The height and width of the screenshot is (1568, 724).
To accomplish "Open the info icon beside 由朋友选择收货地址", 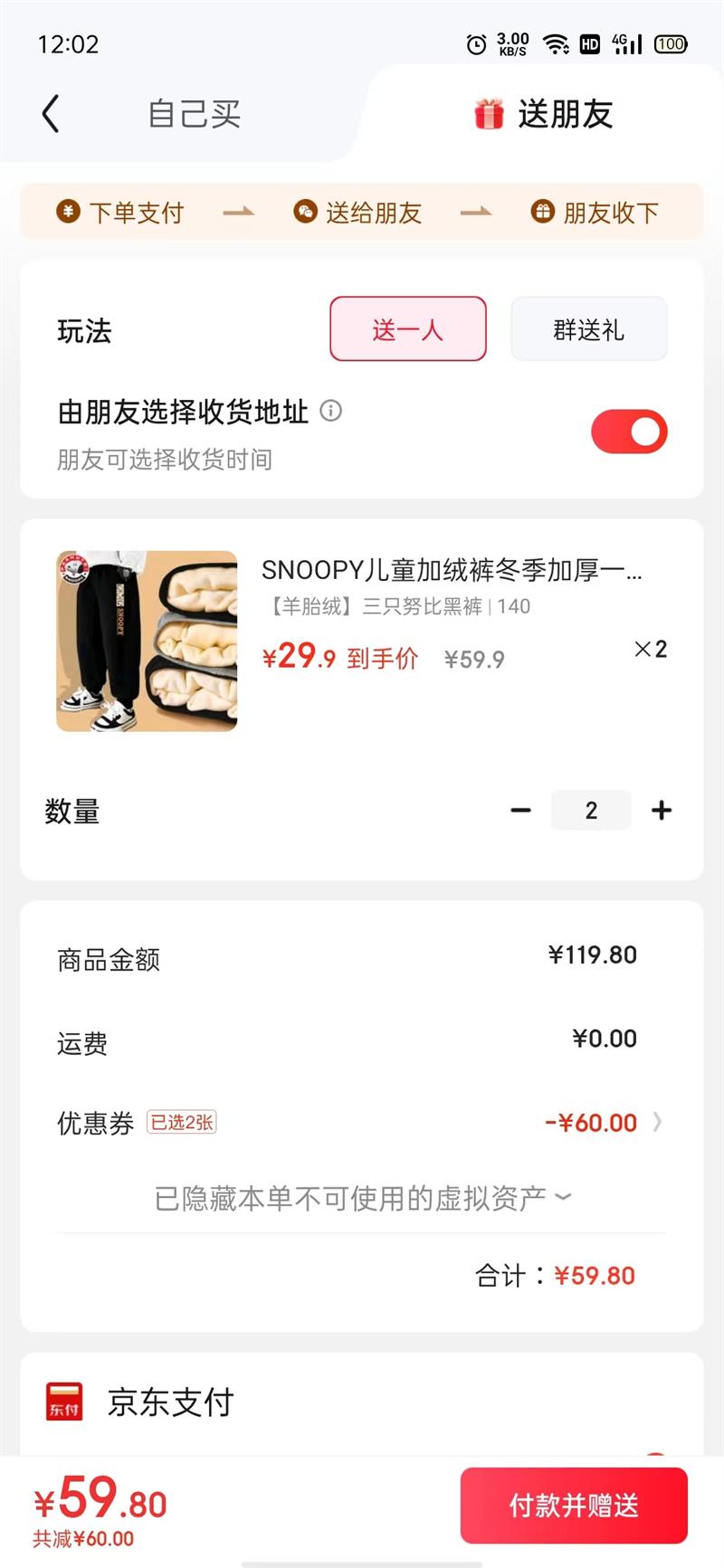I will coord(331,413).
